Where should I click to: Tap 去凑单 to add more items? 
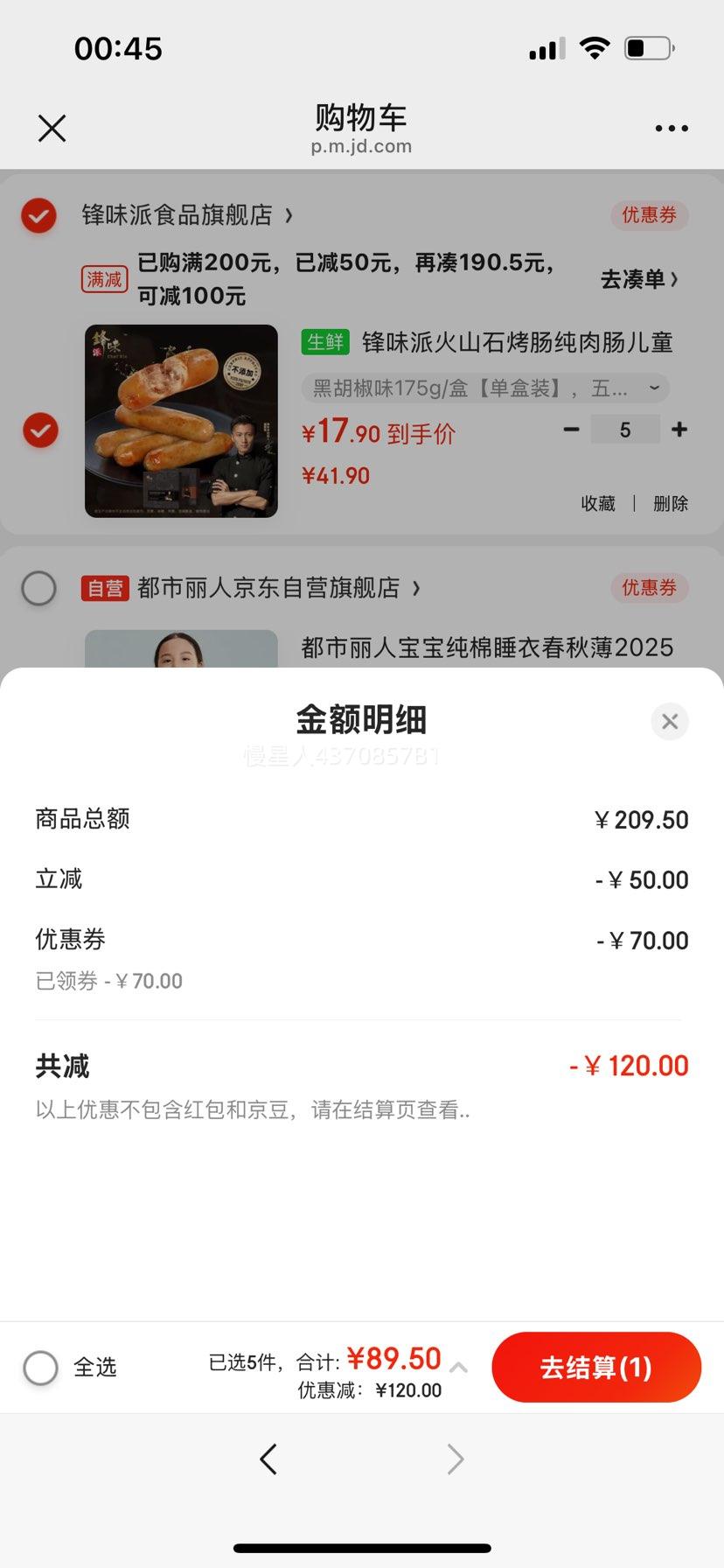pos(638,279)
